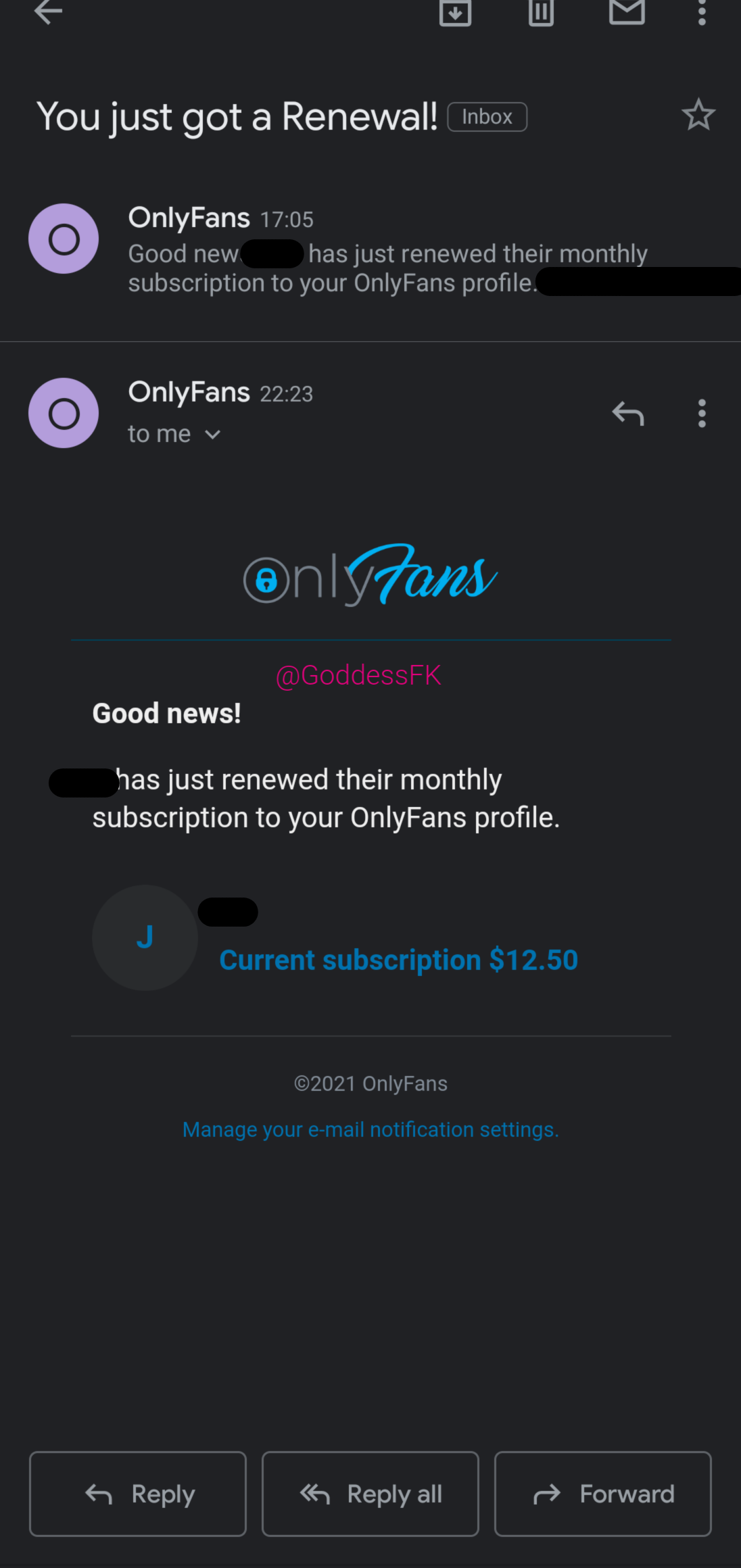This screenshot has height=1568, width=741.
Task: Tap the Forward button
Action: (602, 1494)
